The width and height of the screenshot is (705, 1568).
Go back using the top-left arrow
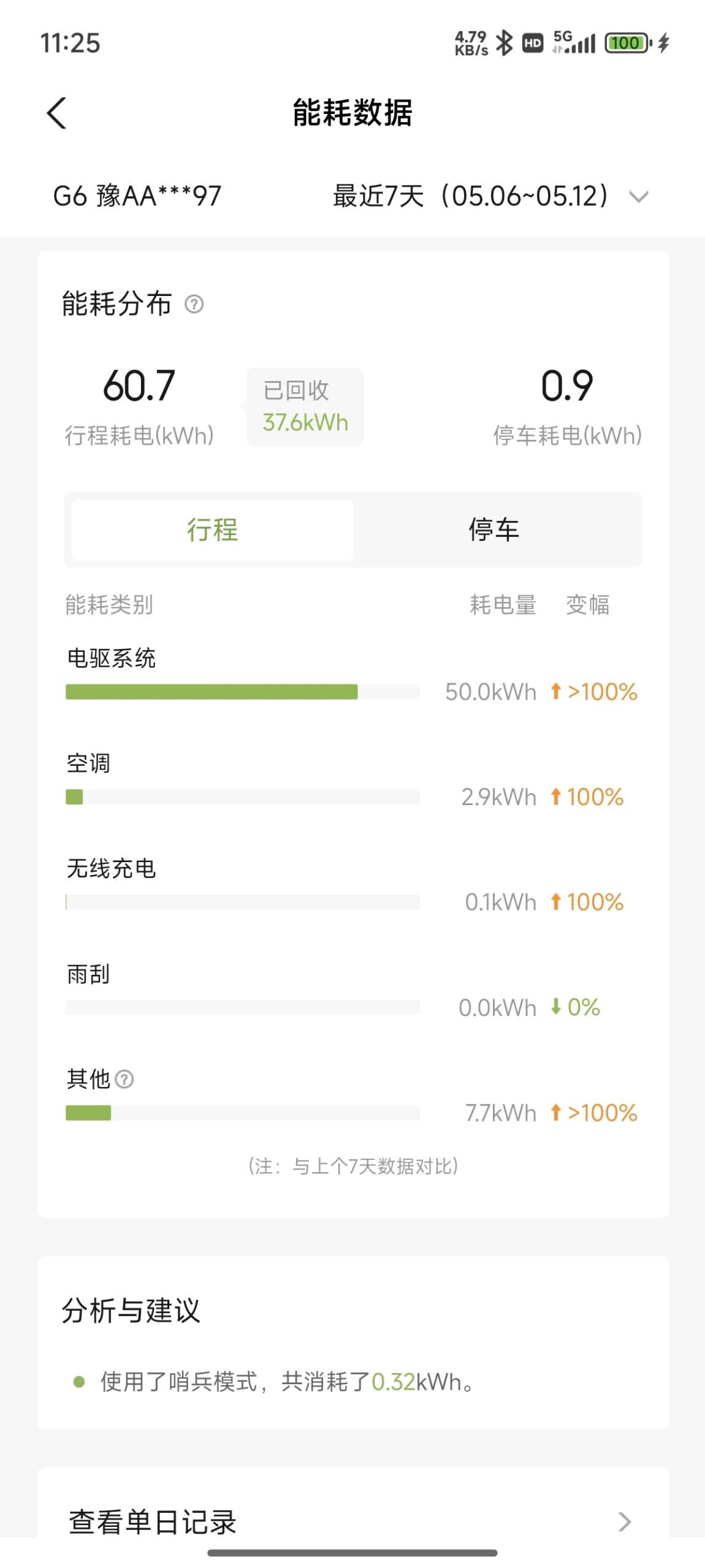pyautogui.click(x=56, y=113)
